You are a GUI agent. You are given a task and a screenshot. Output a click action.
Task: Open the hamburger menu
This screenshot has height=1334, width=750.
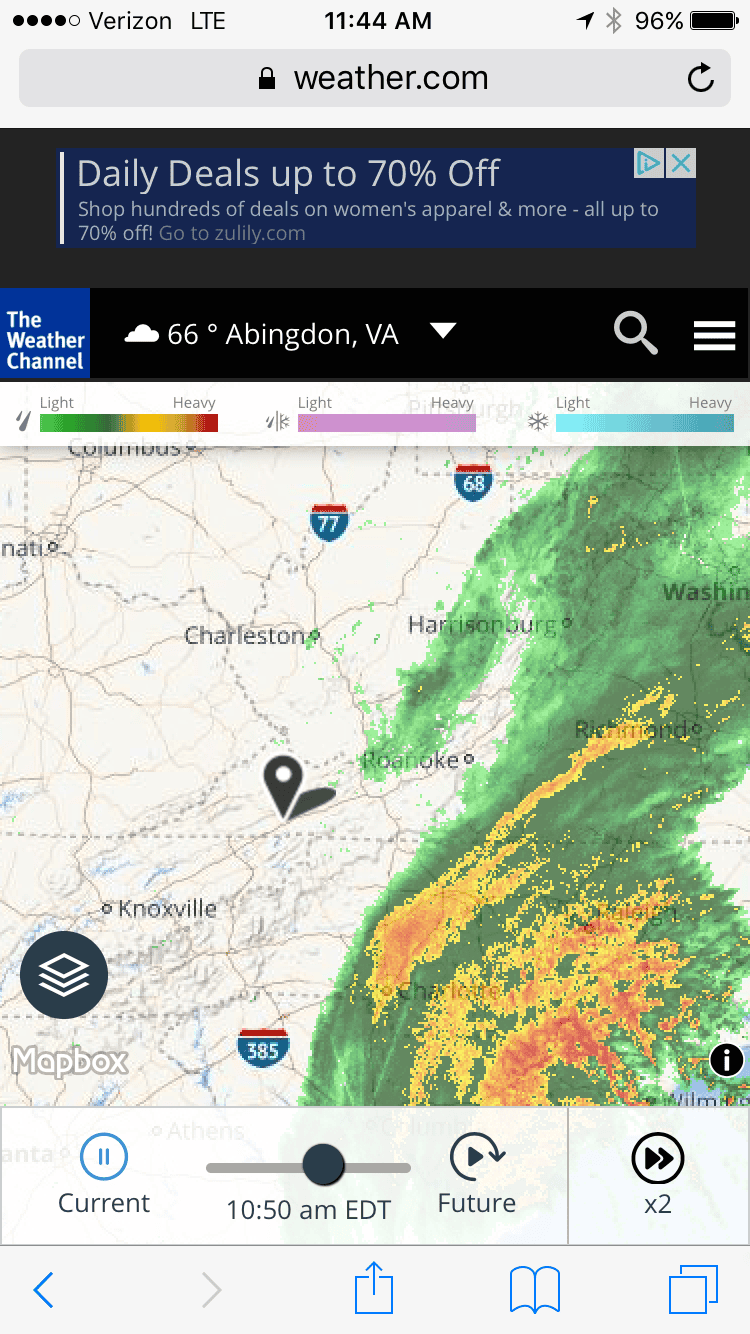(714, 334)
